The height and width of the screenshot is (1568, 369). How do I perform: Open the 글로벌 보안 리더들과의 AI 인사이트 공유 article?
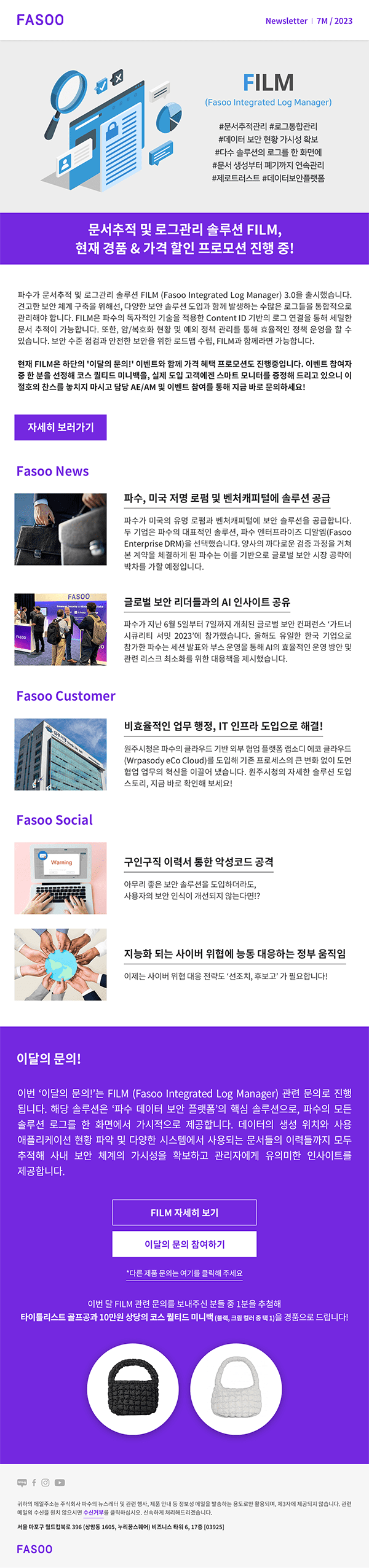(x=207, y=602)
